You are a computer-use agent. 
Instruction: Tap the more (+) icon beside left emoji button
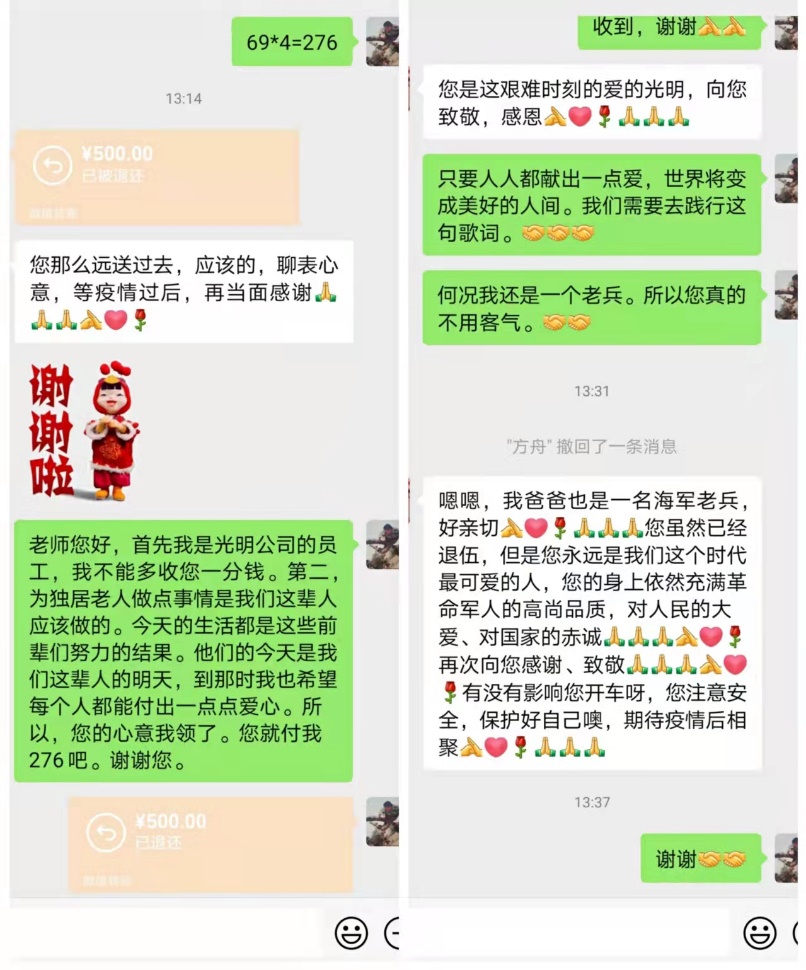point(396,934)
